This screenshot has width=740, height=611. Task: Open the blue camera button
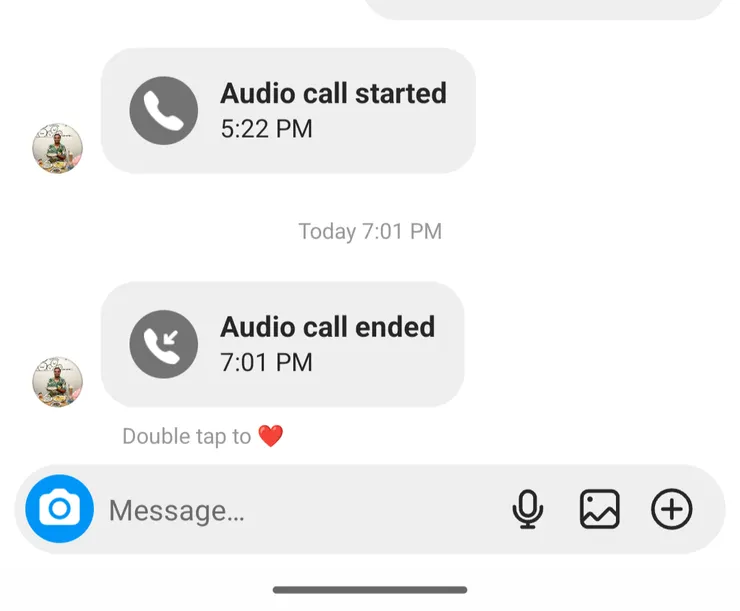(59, 509)
